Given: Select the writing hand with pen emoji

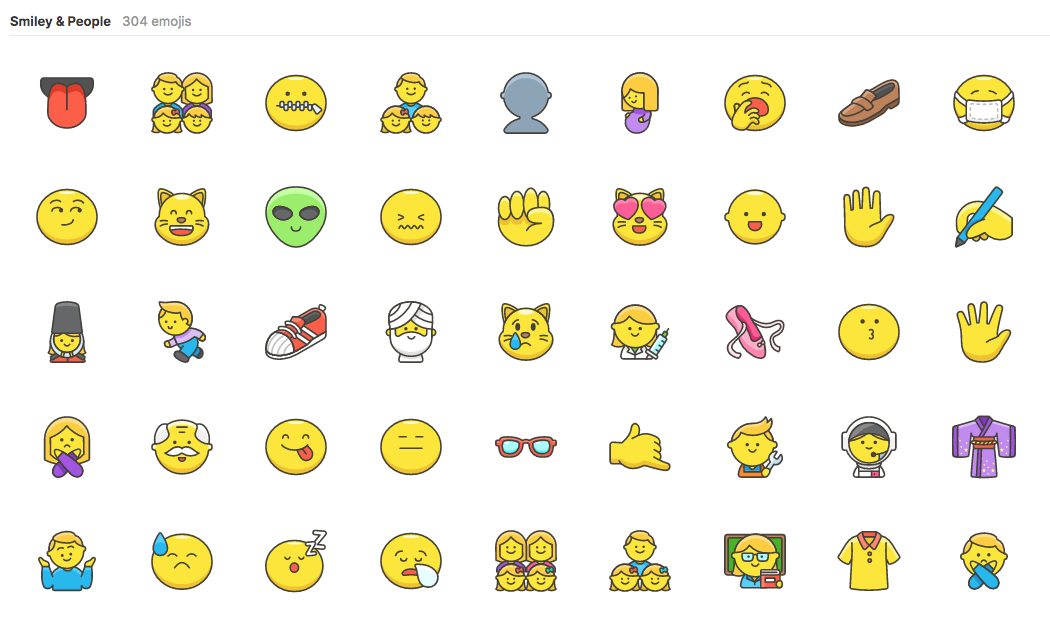Looking at the screenshot, I should 983,217.
